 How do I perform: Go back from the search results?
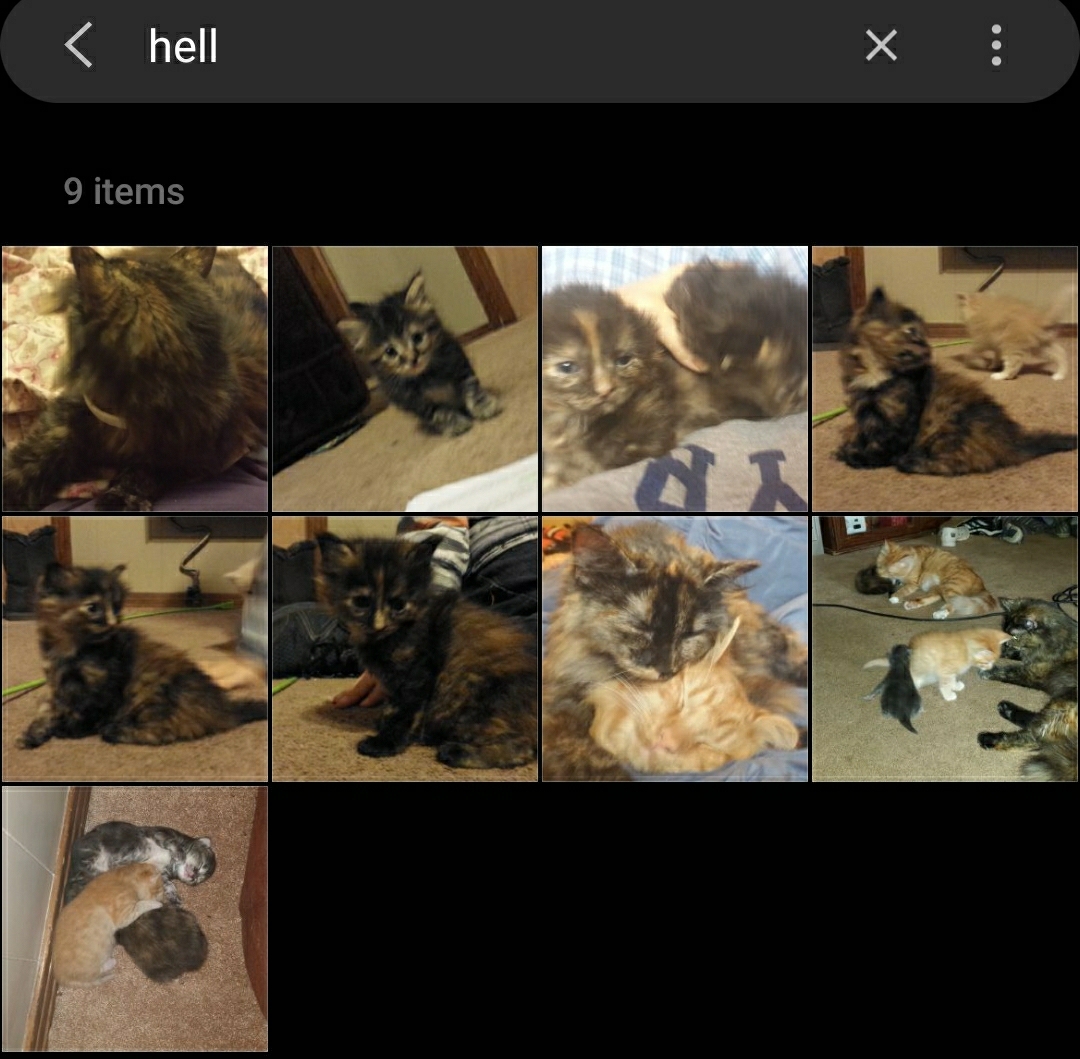78,46
